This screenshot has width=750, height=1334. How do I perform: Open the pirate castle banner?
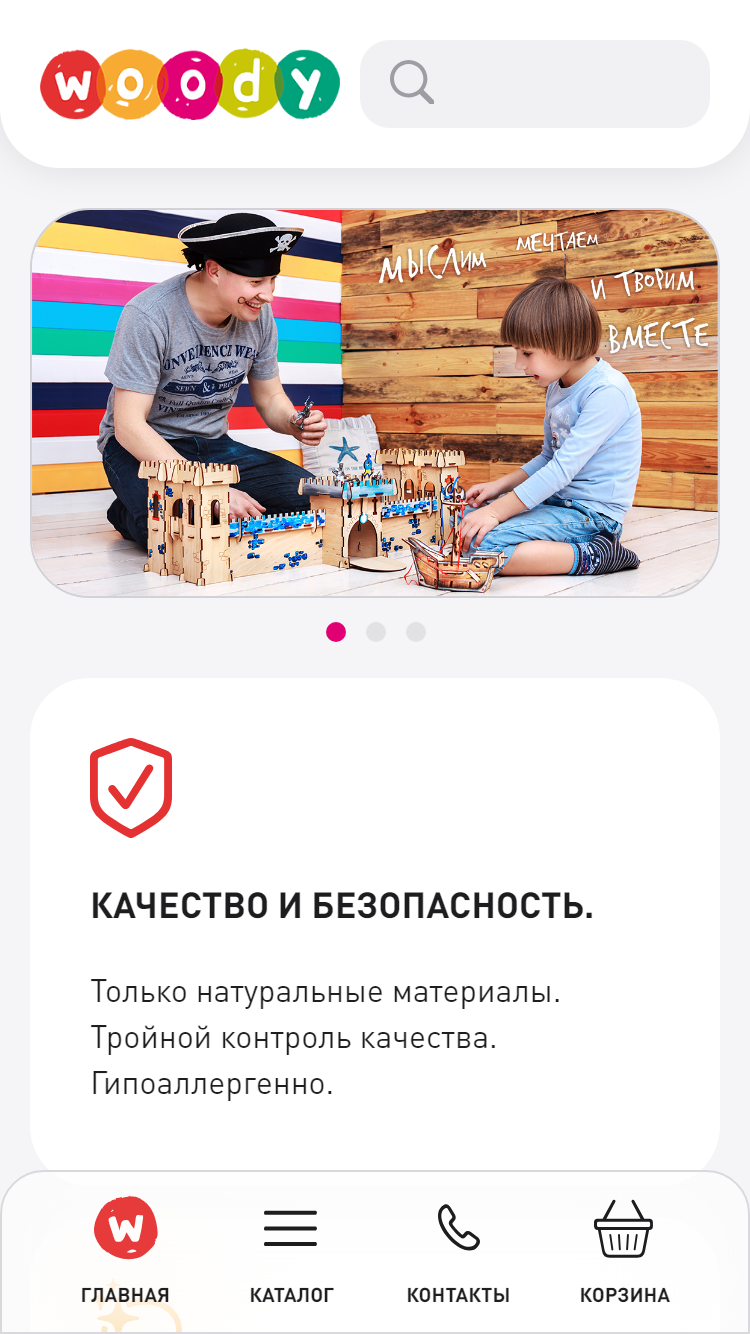[375, 403]
